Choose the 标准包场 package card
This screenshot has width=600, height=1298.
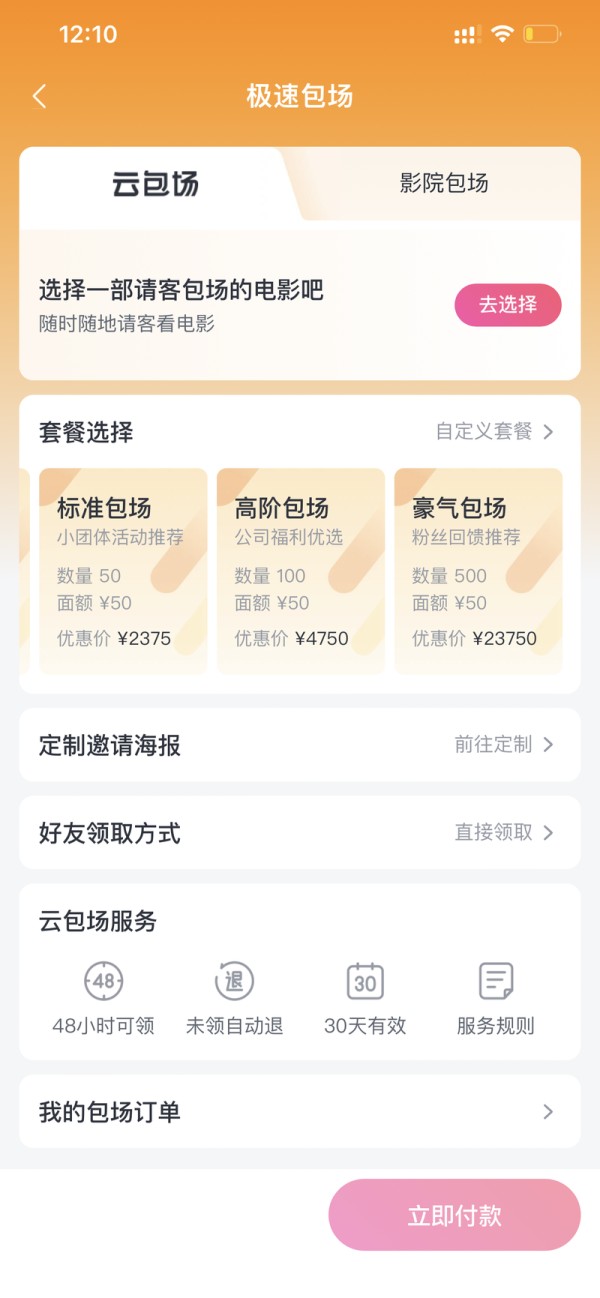point(123,571)
